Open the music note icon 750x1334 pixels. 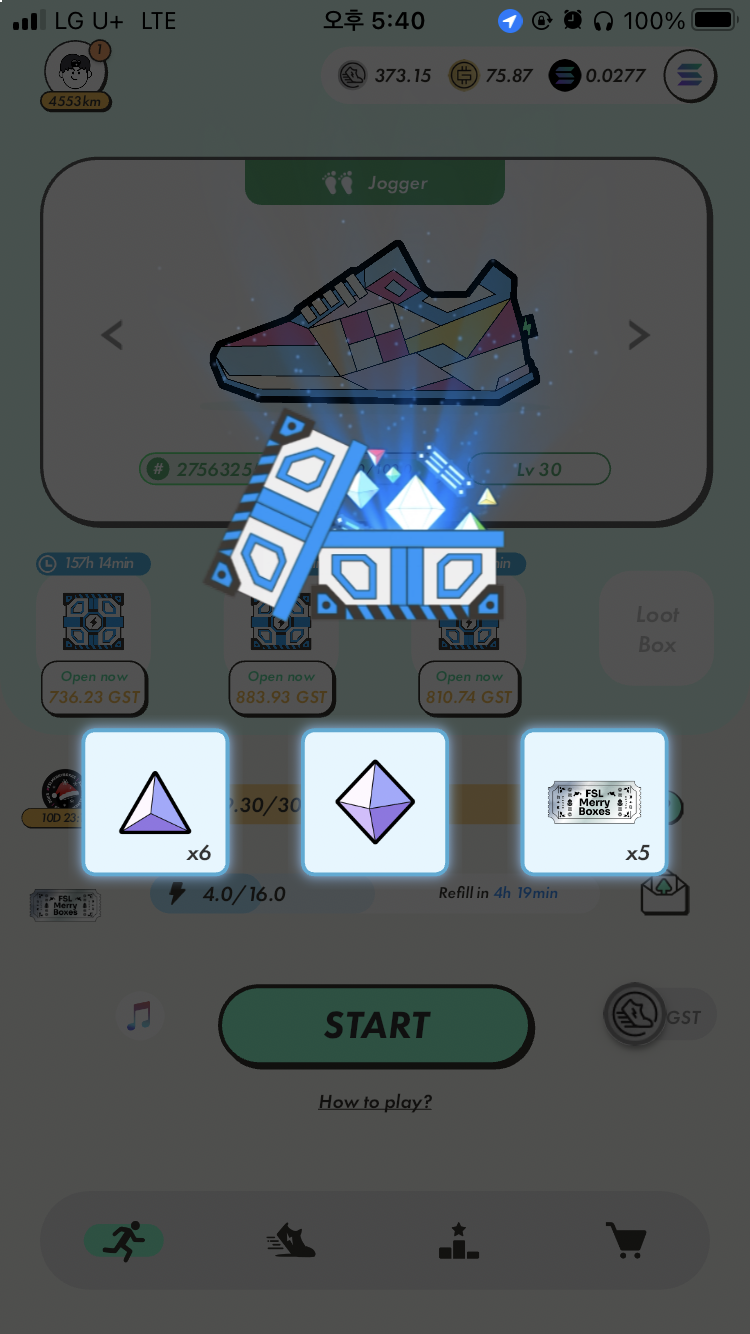pos(139,1016)
